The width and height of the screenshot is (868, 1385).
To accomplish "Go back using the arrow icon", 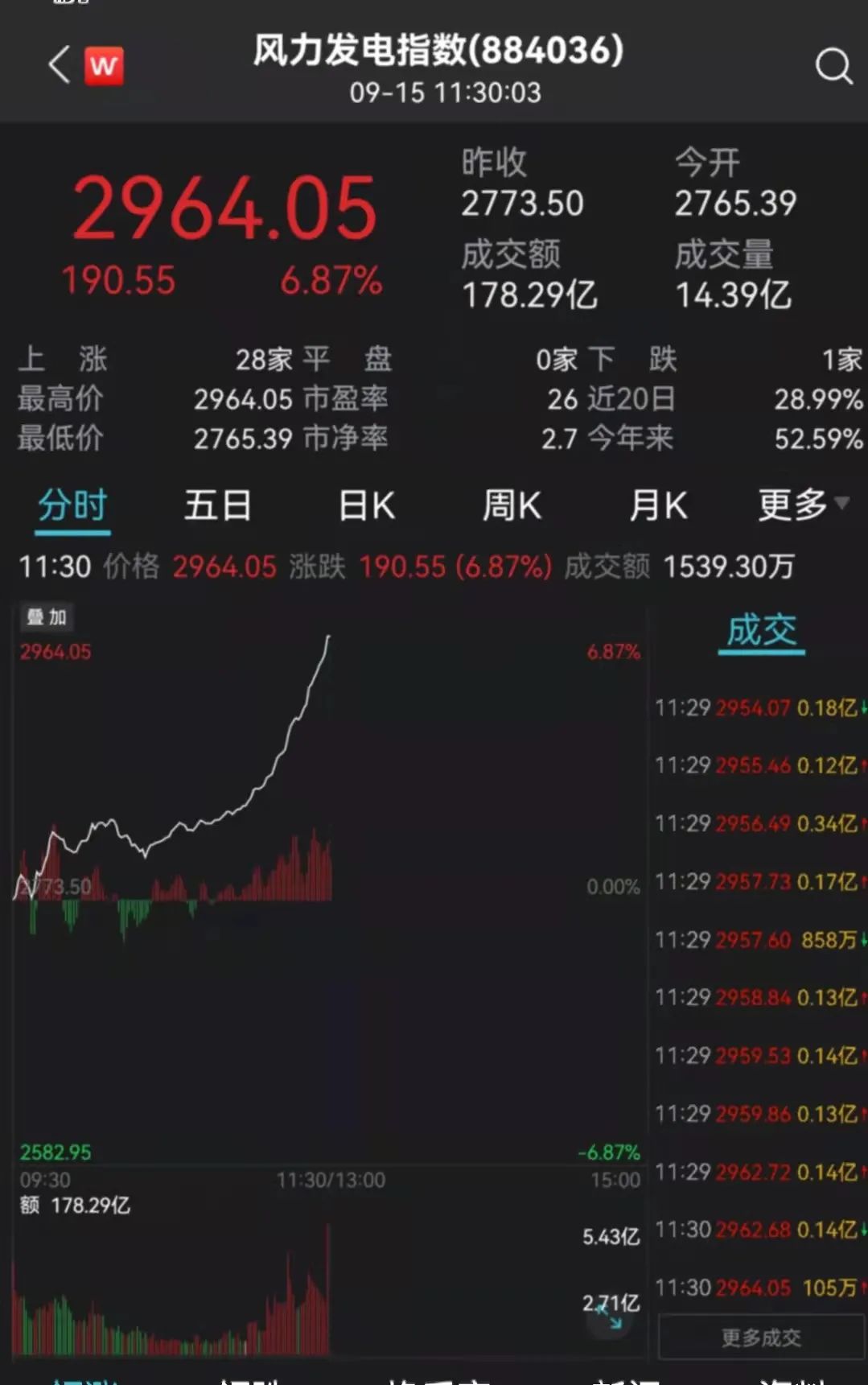I will (x=59, y=65).
